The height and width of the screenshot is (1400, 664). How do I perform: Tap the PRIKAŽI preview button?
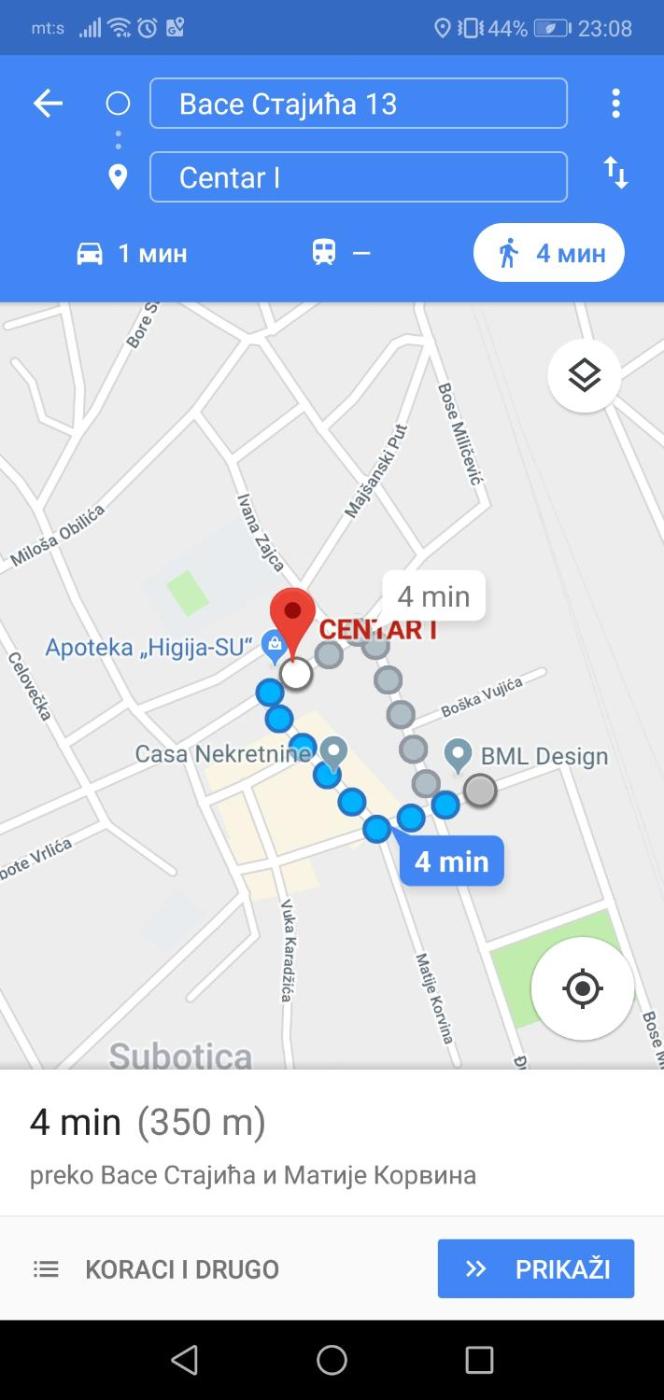[535, 1269]
